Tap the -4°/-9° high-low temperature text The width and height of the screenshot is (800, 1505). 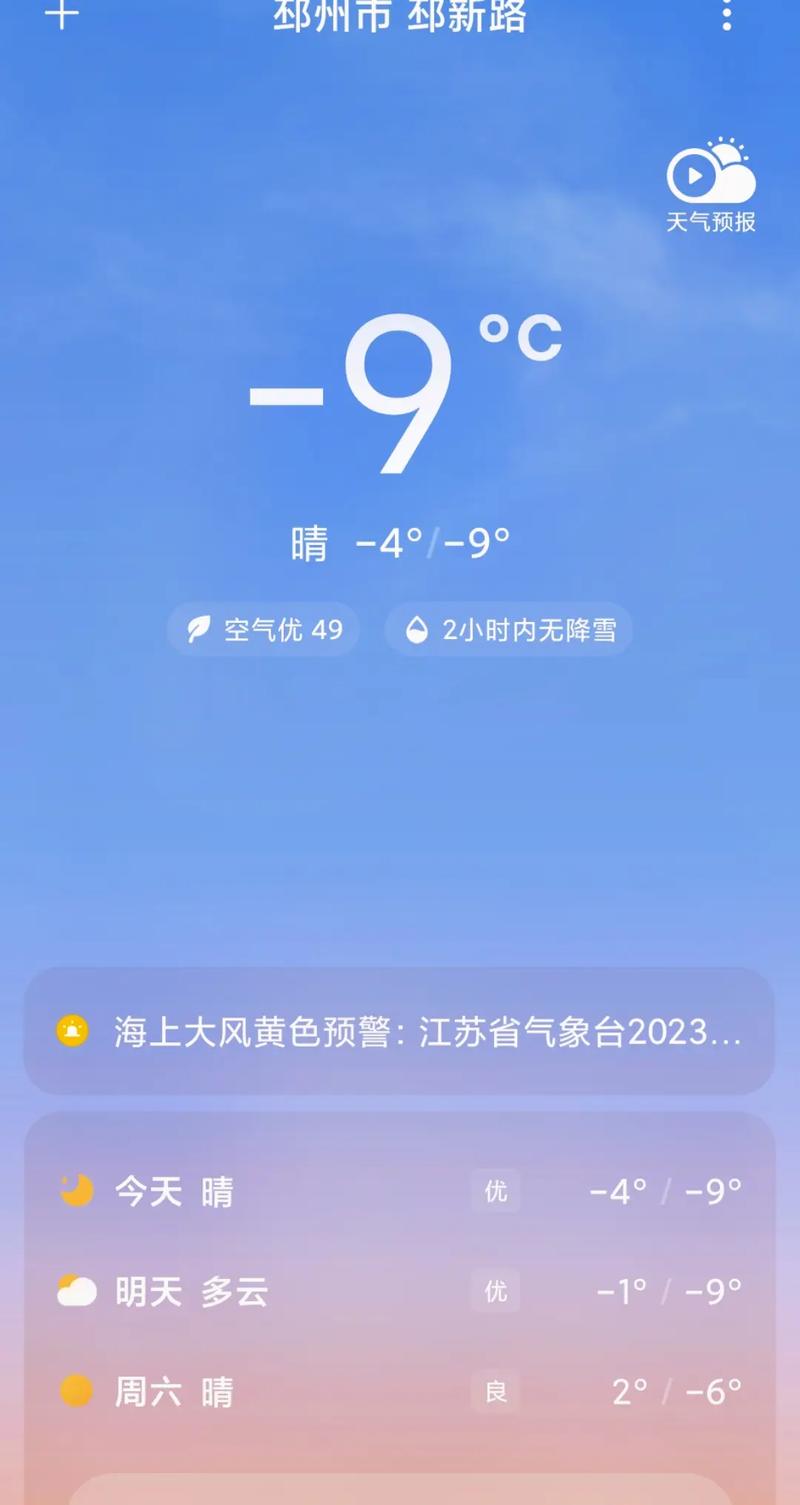coord(432,542)
